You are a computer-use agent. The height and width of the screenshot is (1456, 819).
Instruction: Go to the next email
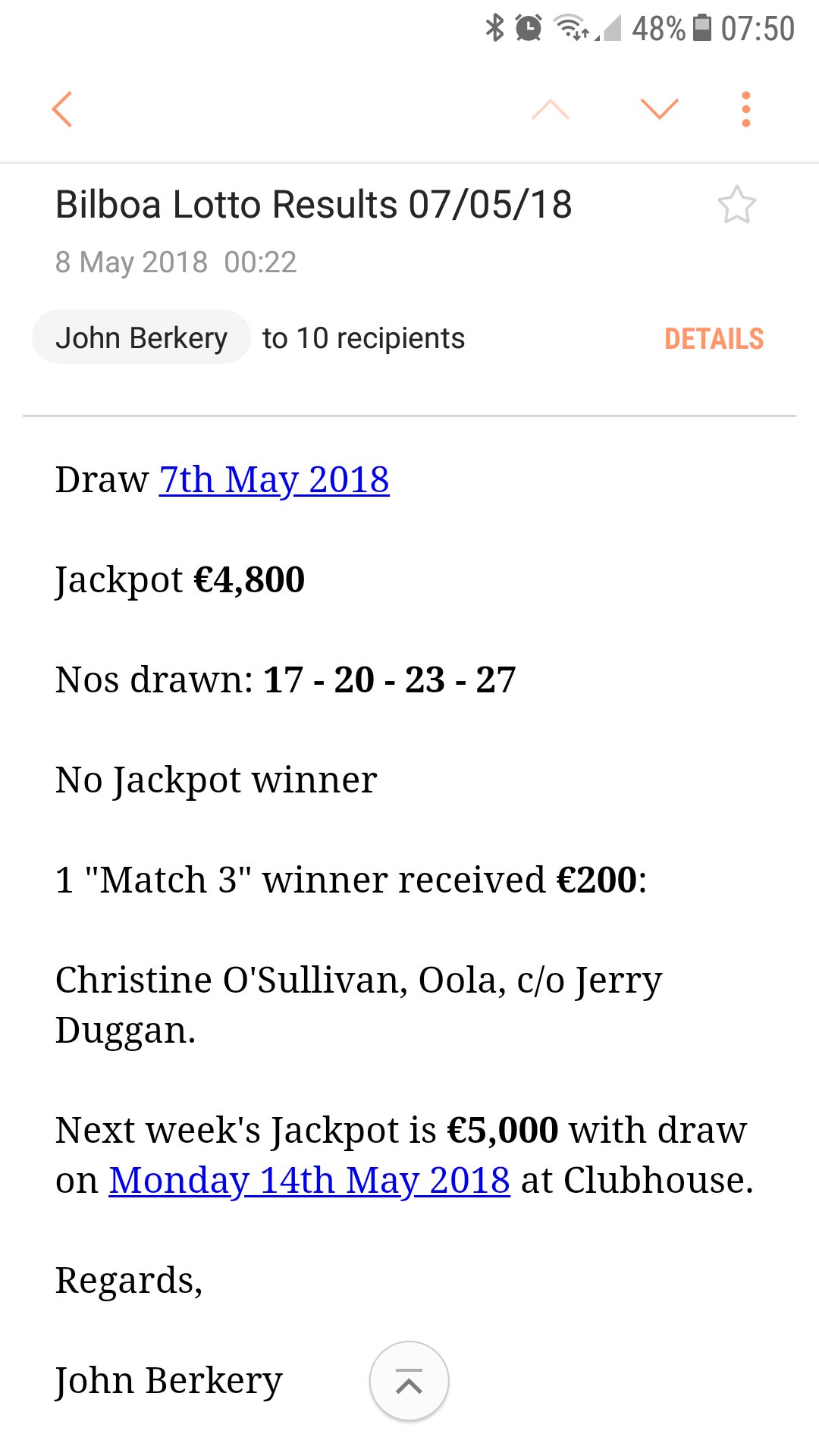tap(659, 109)
